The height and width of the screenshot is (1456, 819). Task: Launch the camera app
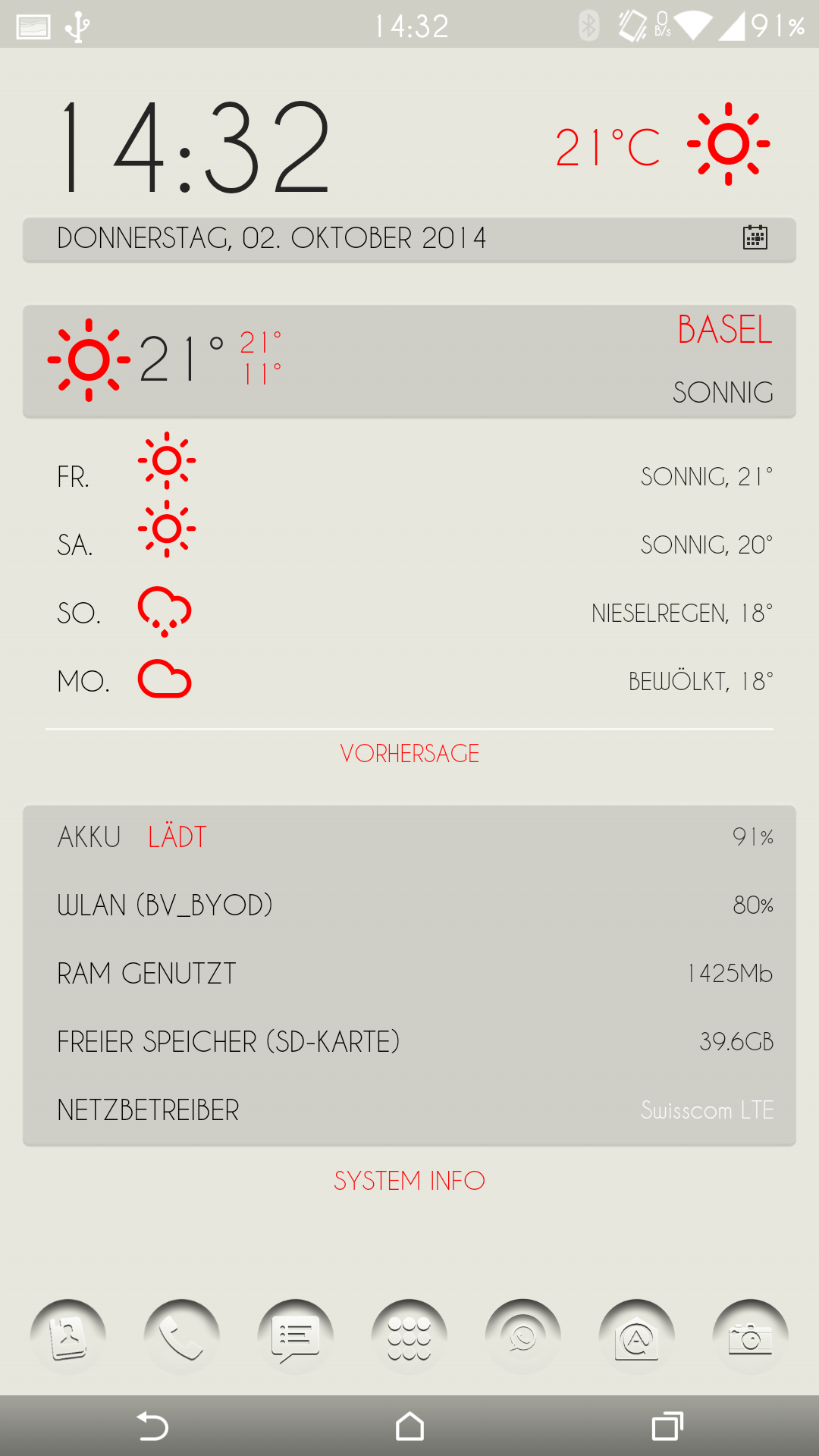[x=751, y=1337]
